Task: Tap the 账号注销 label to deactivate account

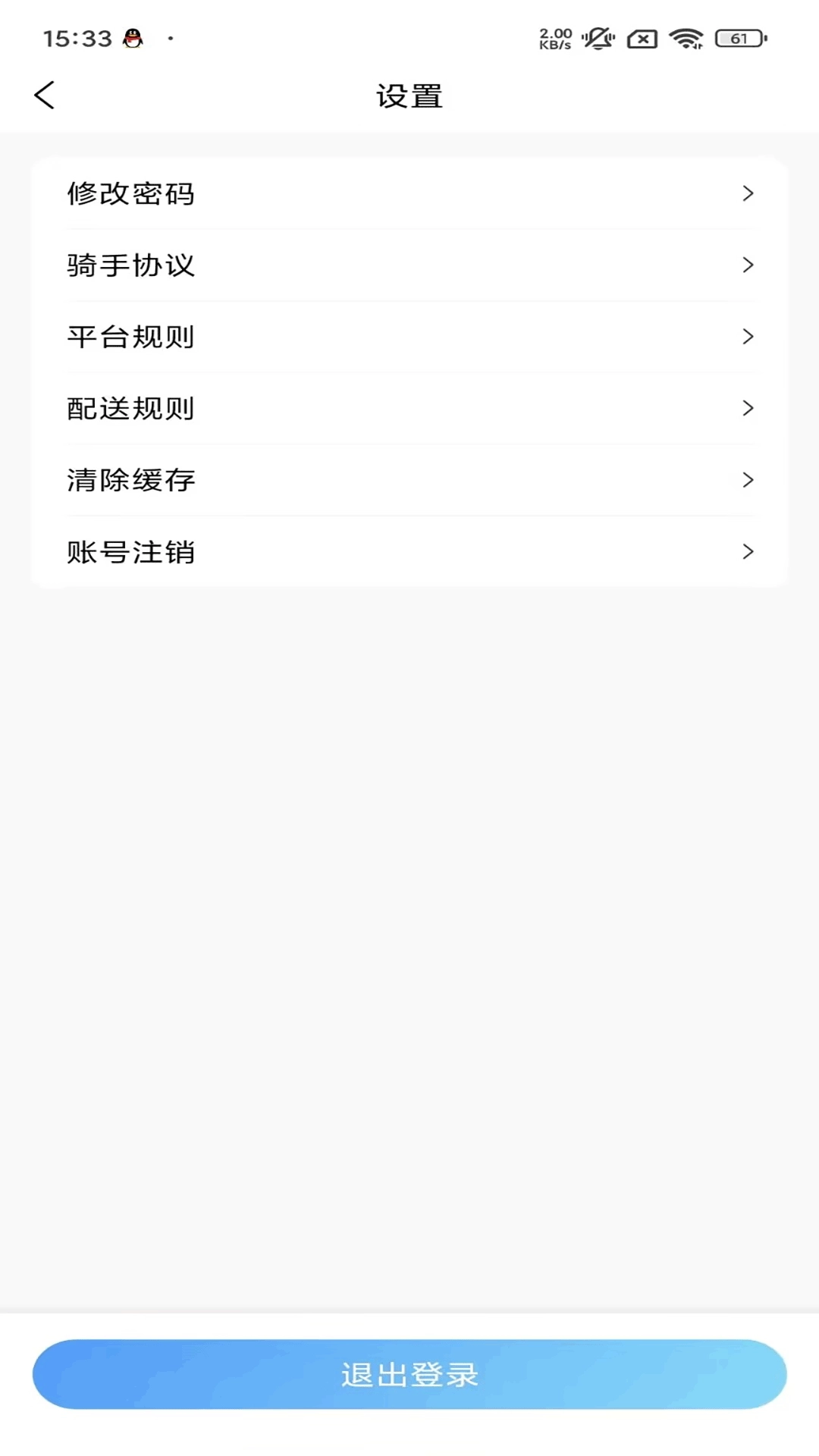Action: coord(130,551)
